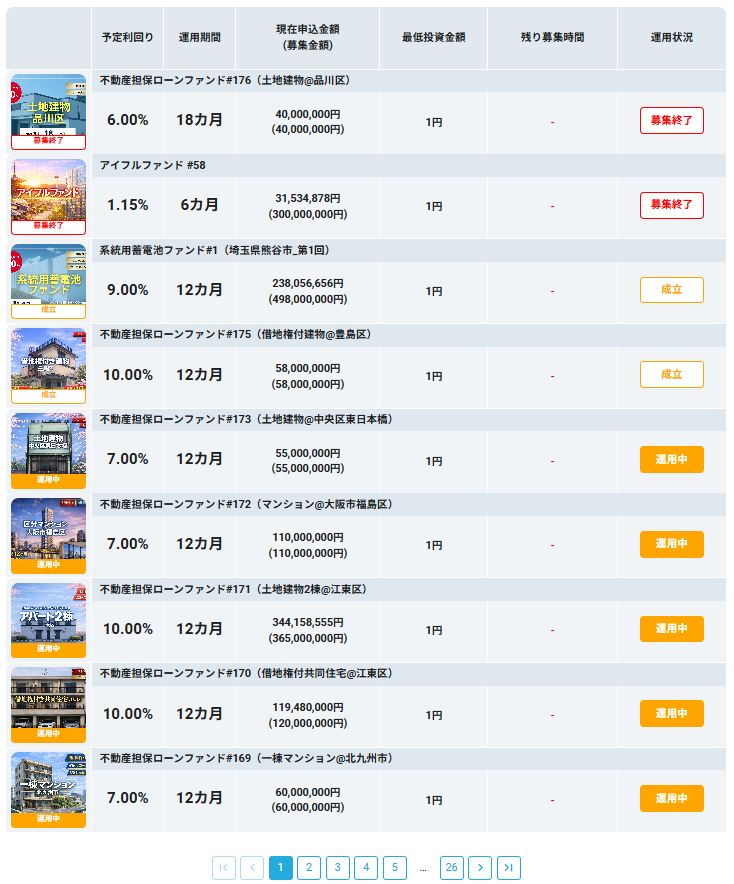This screenshot has width=734, height=884.
Task: Skip to the last page arrow
Action: pos(509,868)
